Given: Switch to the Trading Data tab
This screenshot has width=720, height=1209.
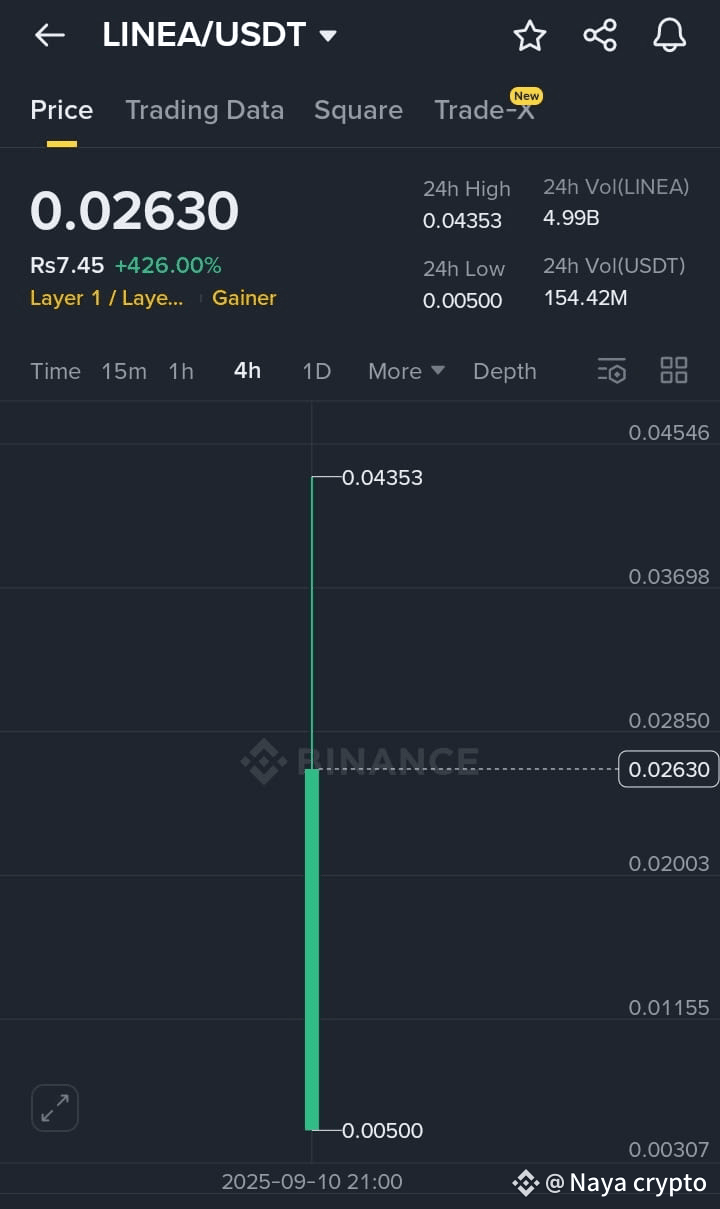Looking at the screenshot, I should 204,110.
